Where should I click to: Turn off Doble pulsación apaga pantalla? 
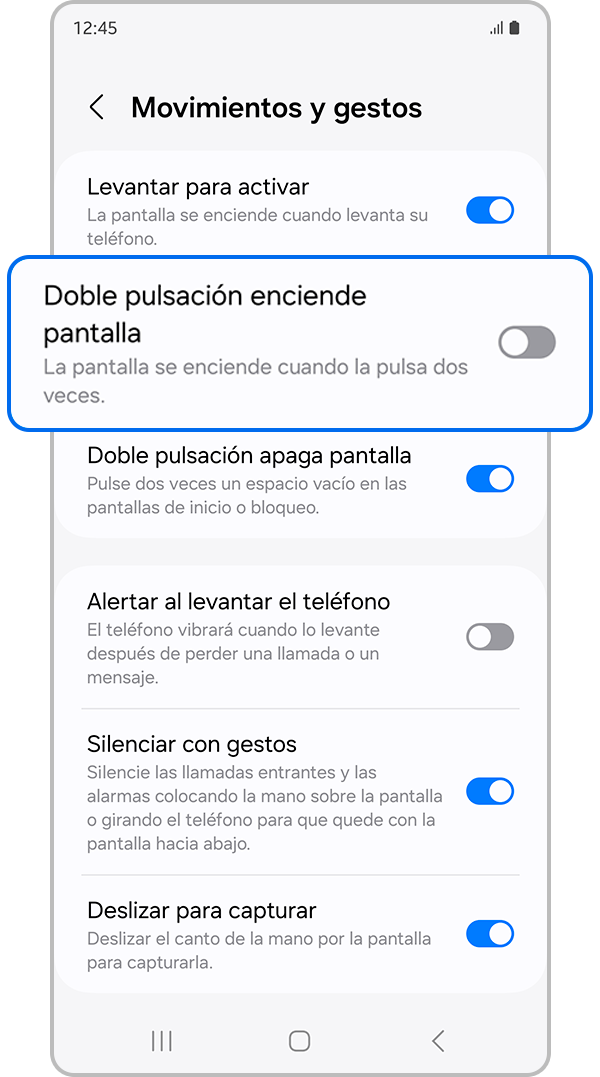tap(490, 479)
